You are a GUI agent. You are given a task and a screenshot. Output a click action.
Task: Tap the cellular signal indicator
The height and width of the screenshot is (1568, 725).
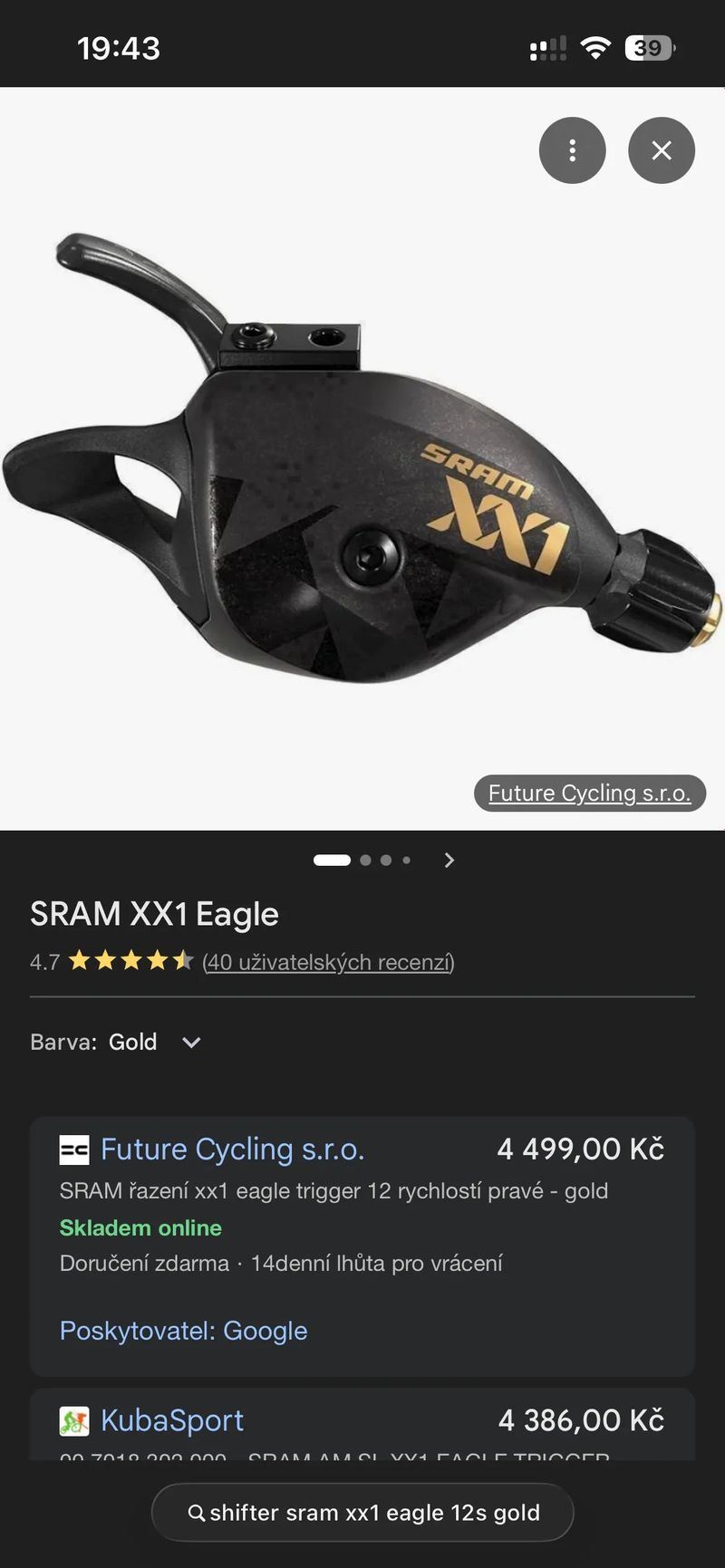(x=547, y=47)
